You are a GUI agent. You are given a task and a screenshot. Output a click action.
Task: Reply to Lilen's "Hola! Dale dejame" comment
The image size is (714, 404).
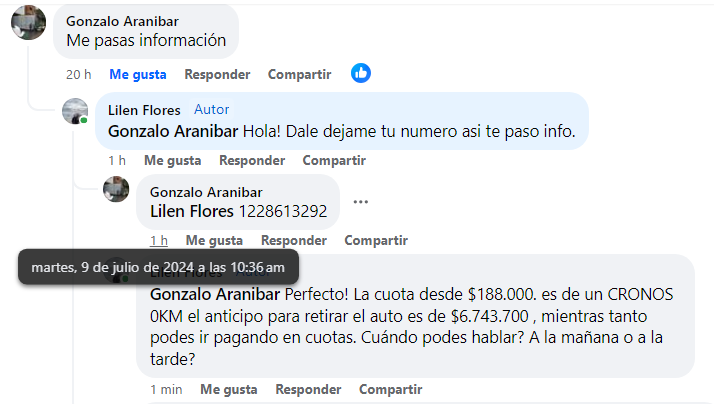[252, 160]
